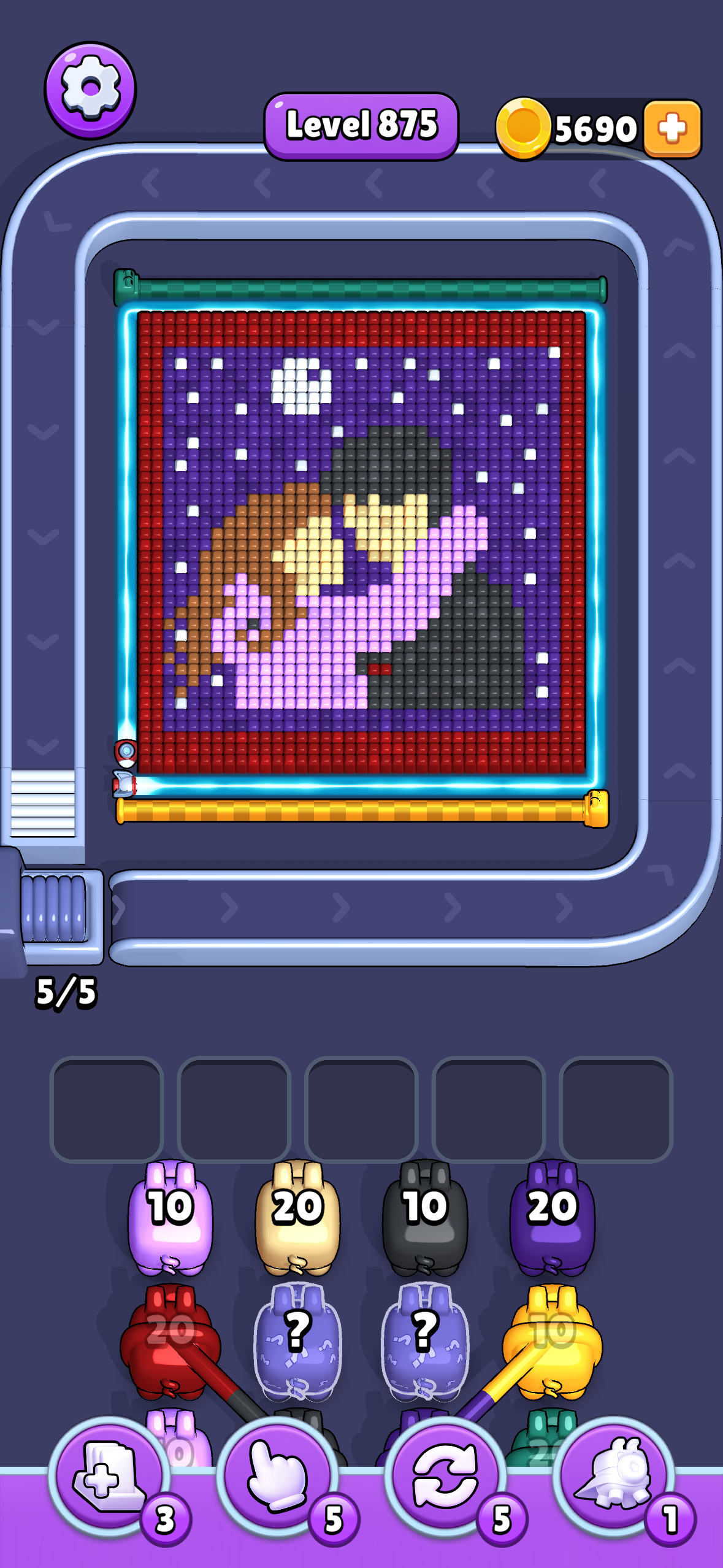Add more coins with the plus button

click(x=672, y=129)
